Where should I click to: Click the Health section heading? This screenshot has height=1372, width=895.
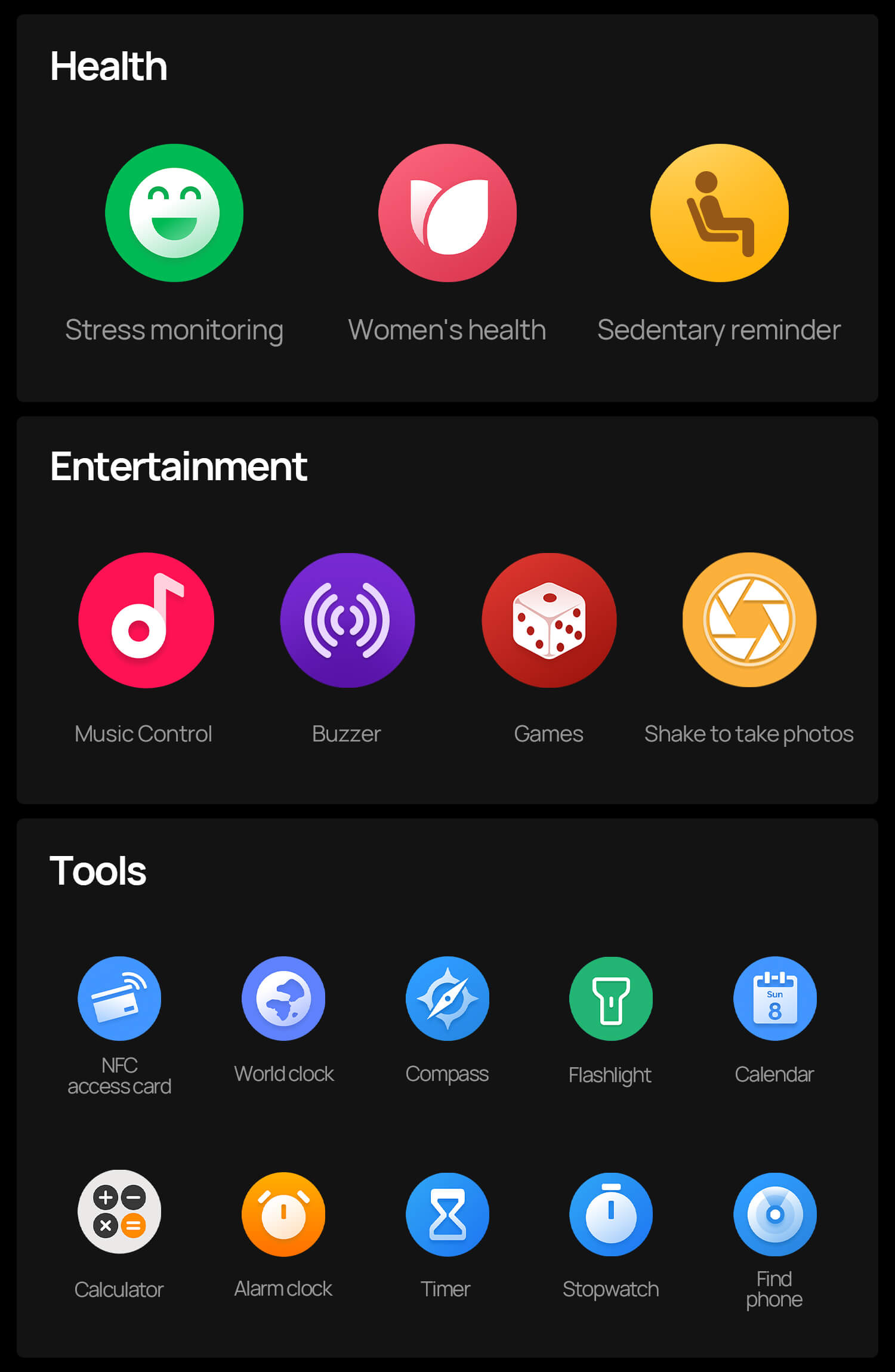pos(109,67)
